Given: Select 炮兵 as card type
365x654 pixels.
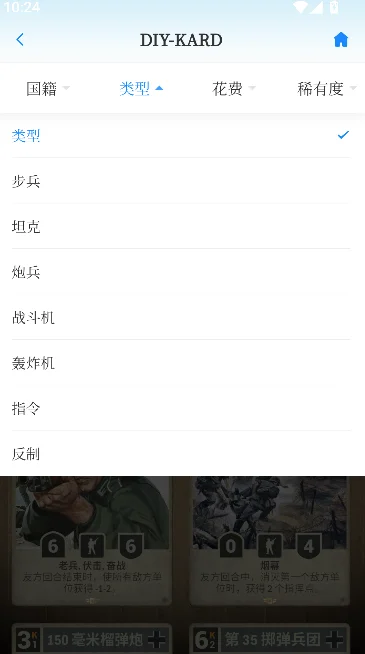Looking at the screenshot, I should pyautogui.click(x=182, y=272).
